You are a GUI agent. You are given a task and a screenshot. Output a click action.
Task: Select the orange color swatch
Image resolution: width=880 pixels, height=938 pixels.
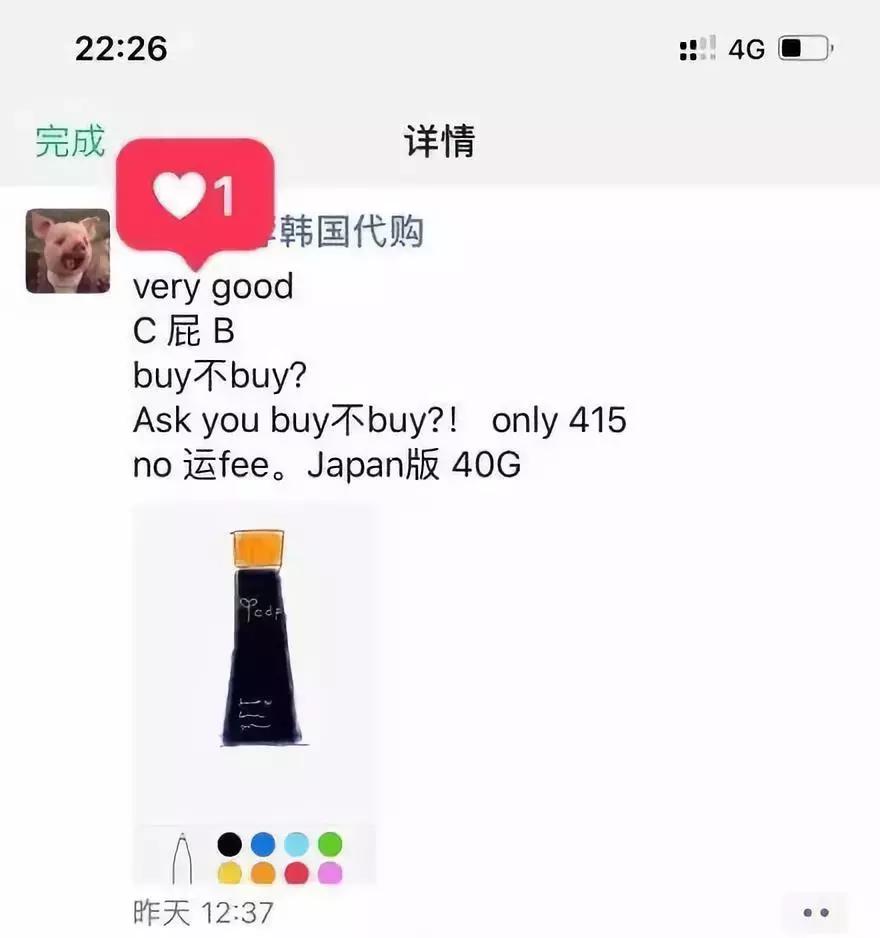[x=263, y=872]
